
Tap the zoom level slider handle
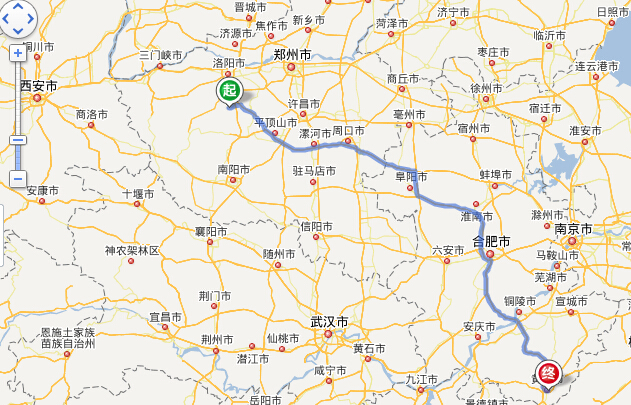(x=17, y=140)
